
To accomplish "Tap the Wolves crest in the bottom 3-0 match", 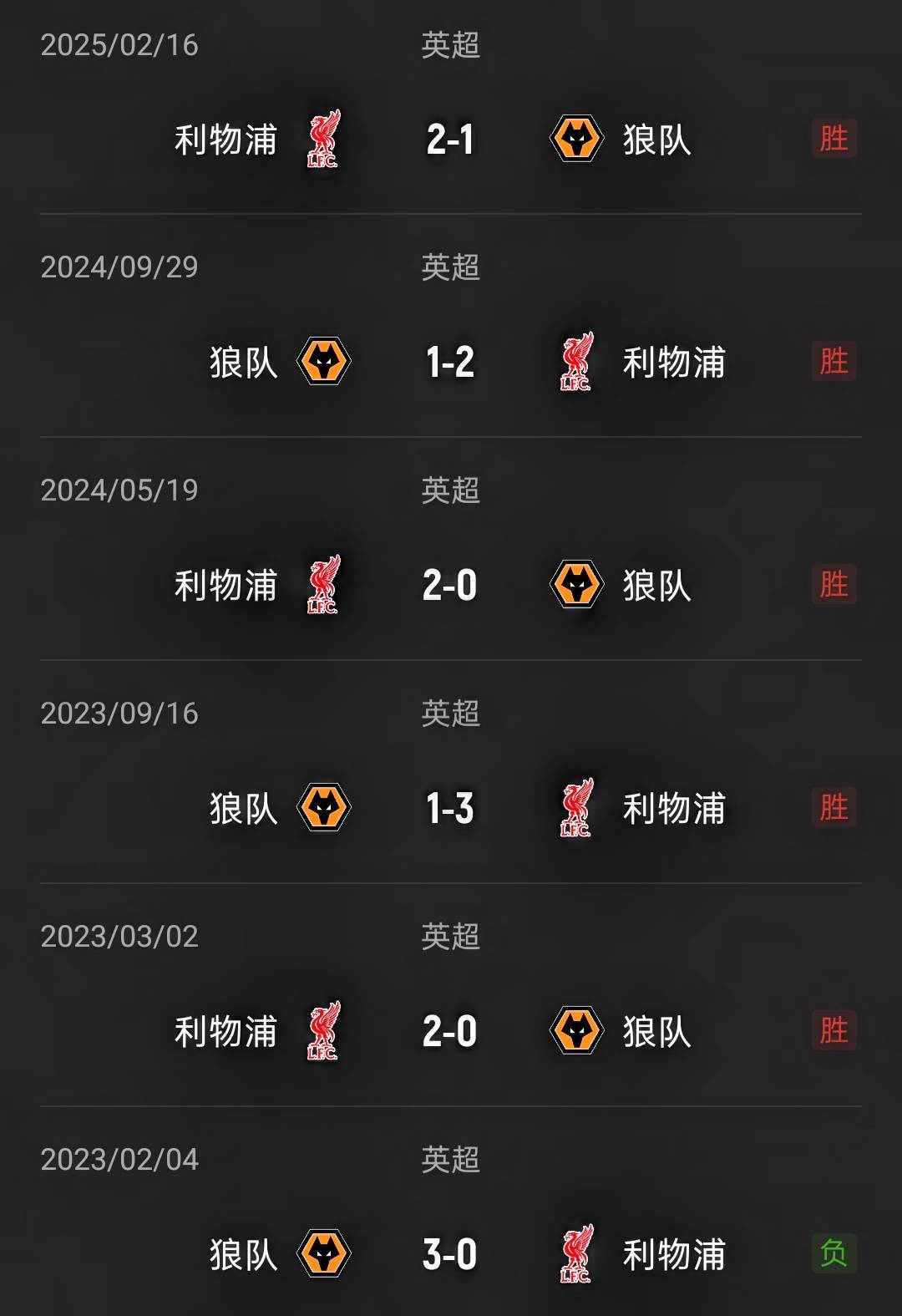I will coord(325,1253).
